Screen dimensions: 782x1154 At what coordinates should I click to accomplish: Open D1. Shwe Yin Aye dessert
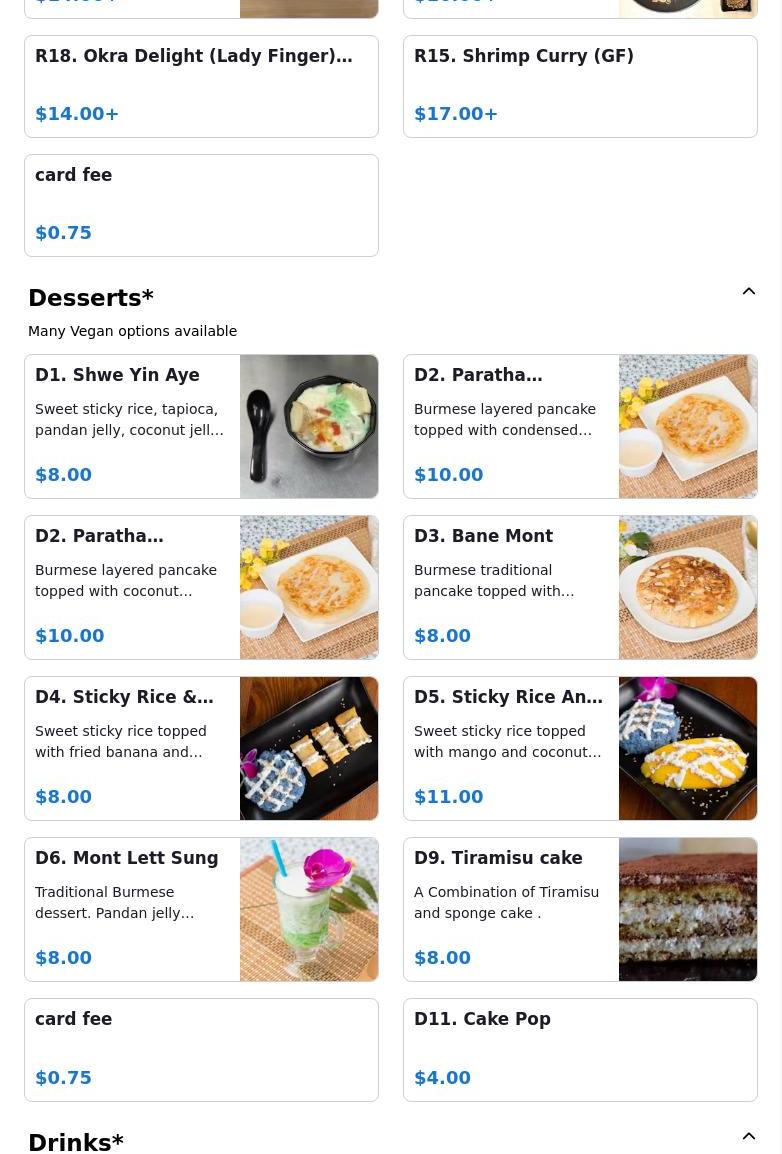click(201, 426)
